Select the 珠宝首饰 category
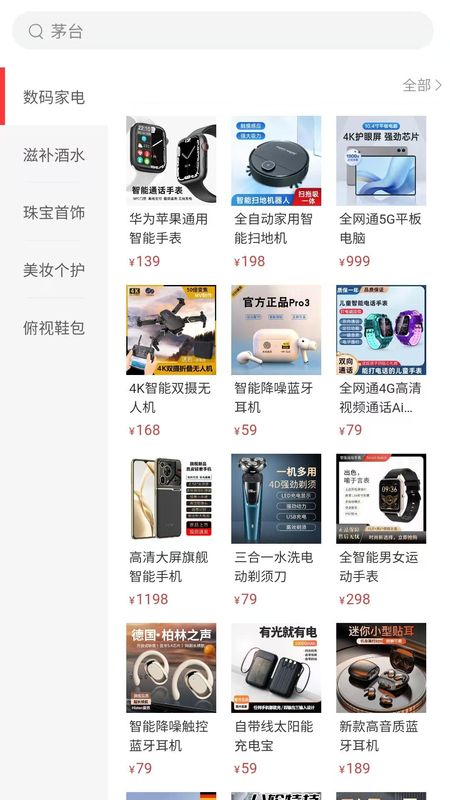Screen dimensions: 450x800 (54, 213)
